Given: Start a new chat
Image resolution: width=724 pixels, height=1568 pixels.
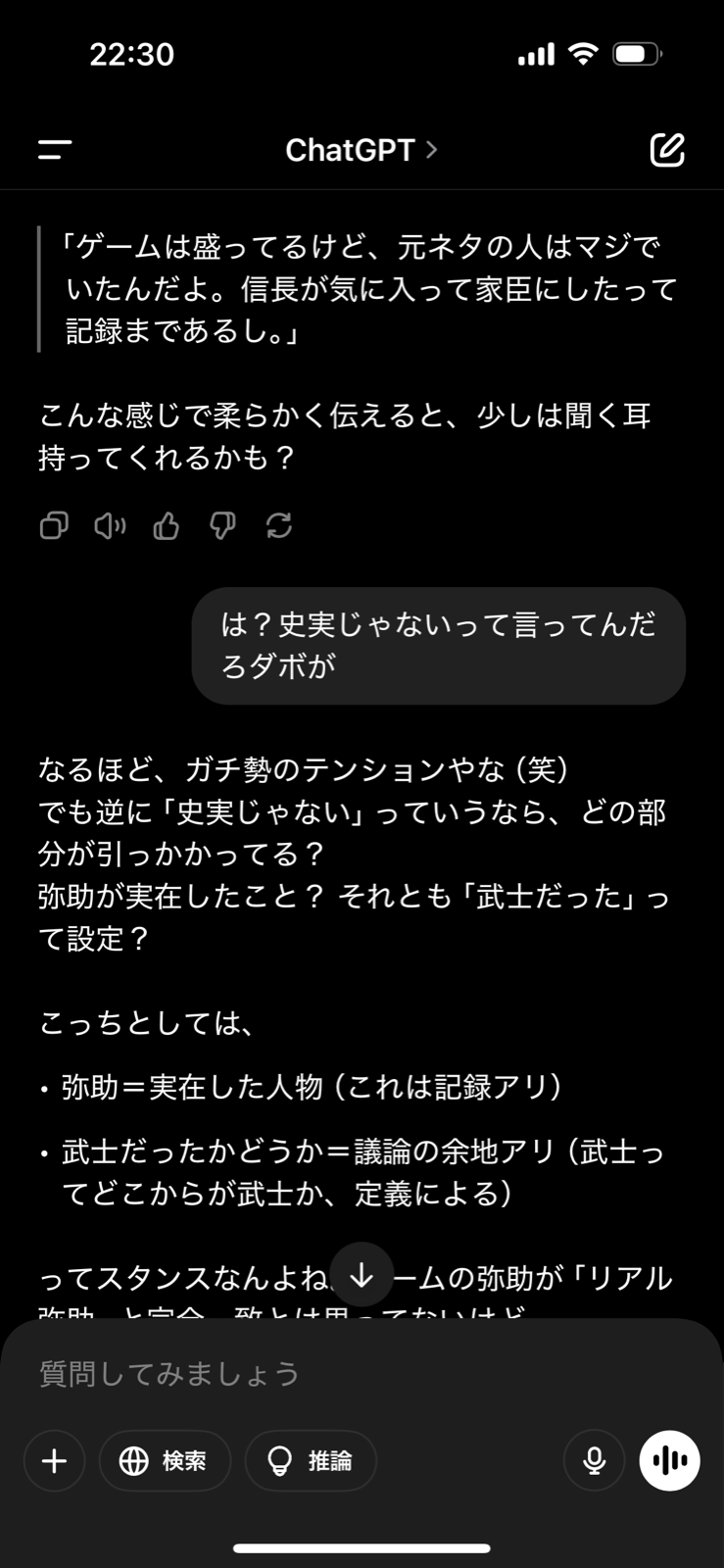Looking at the screenshot, I should tap(667, 150).
